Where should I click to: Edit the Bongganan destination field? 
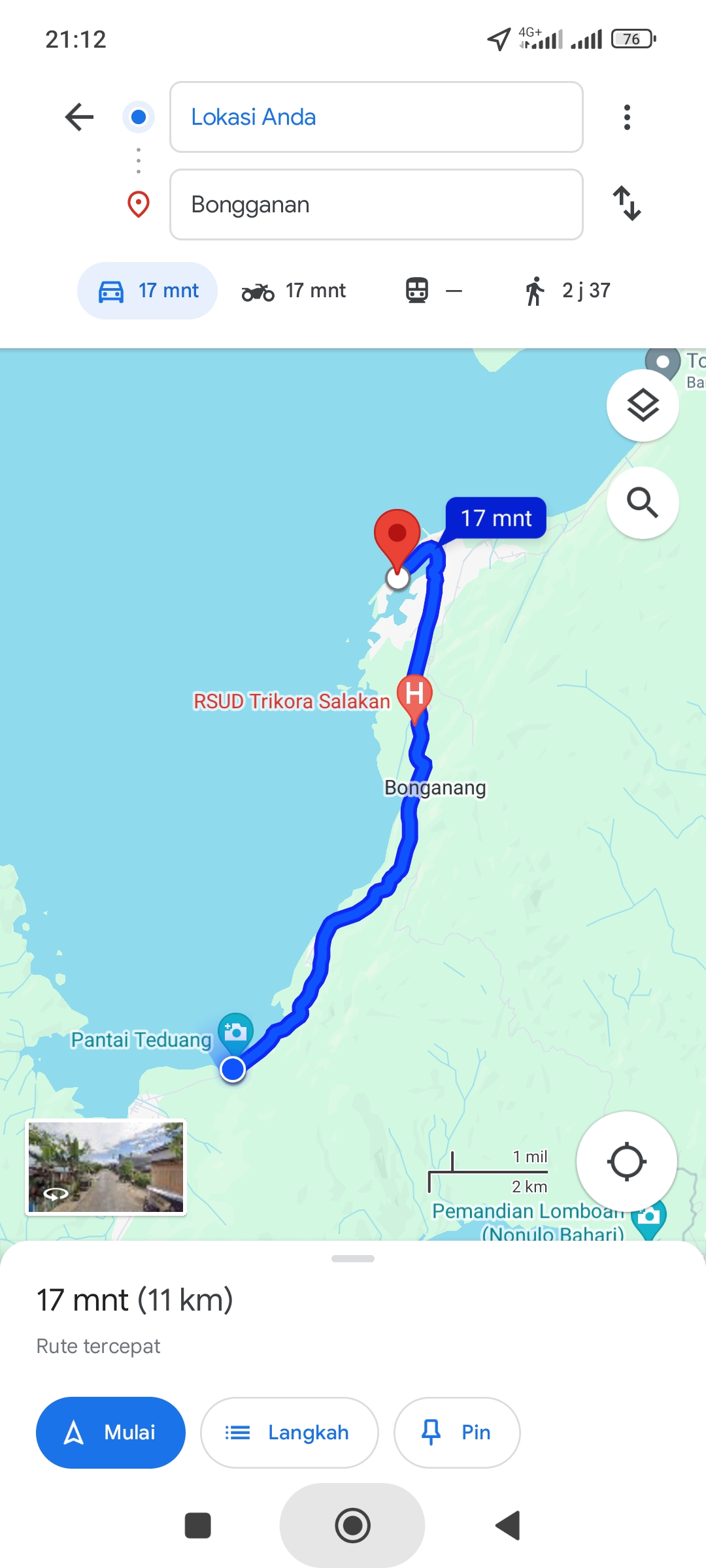[x=376, y=204]
